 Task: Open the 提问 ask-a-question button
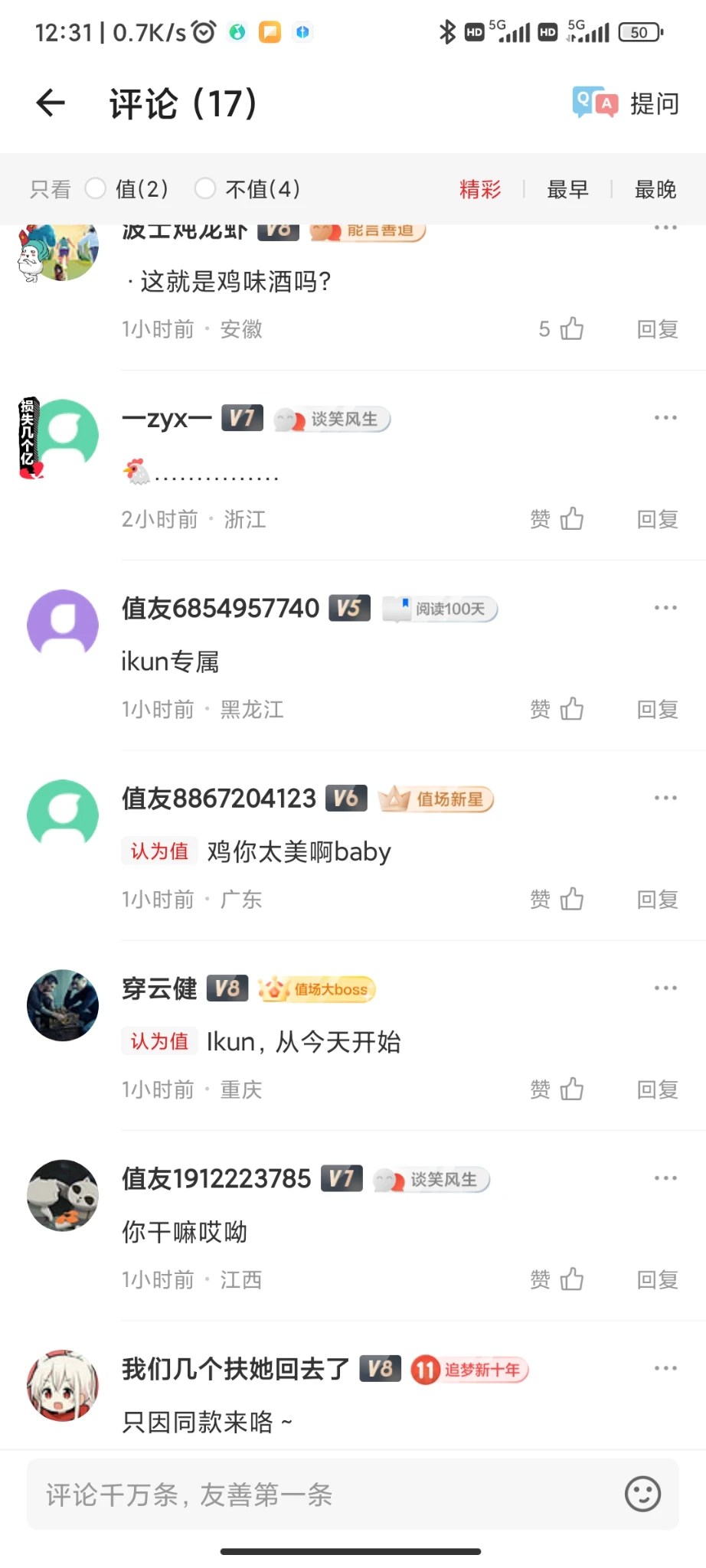(x=626, y=103)
